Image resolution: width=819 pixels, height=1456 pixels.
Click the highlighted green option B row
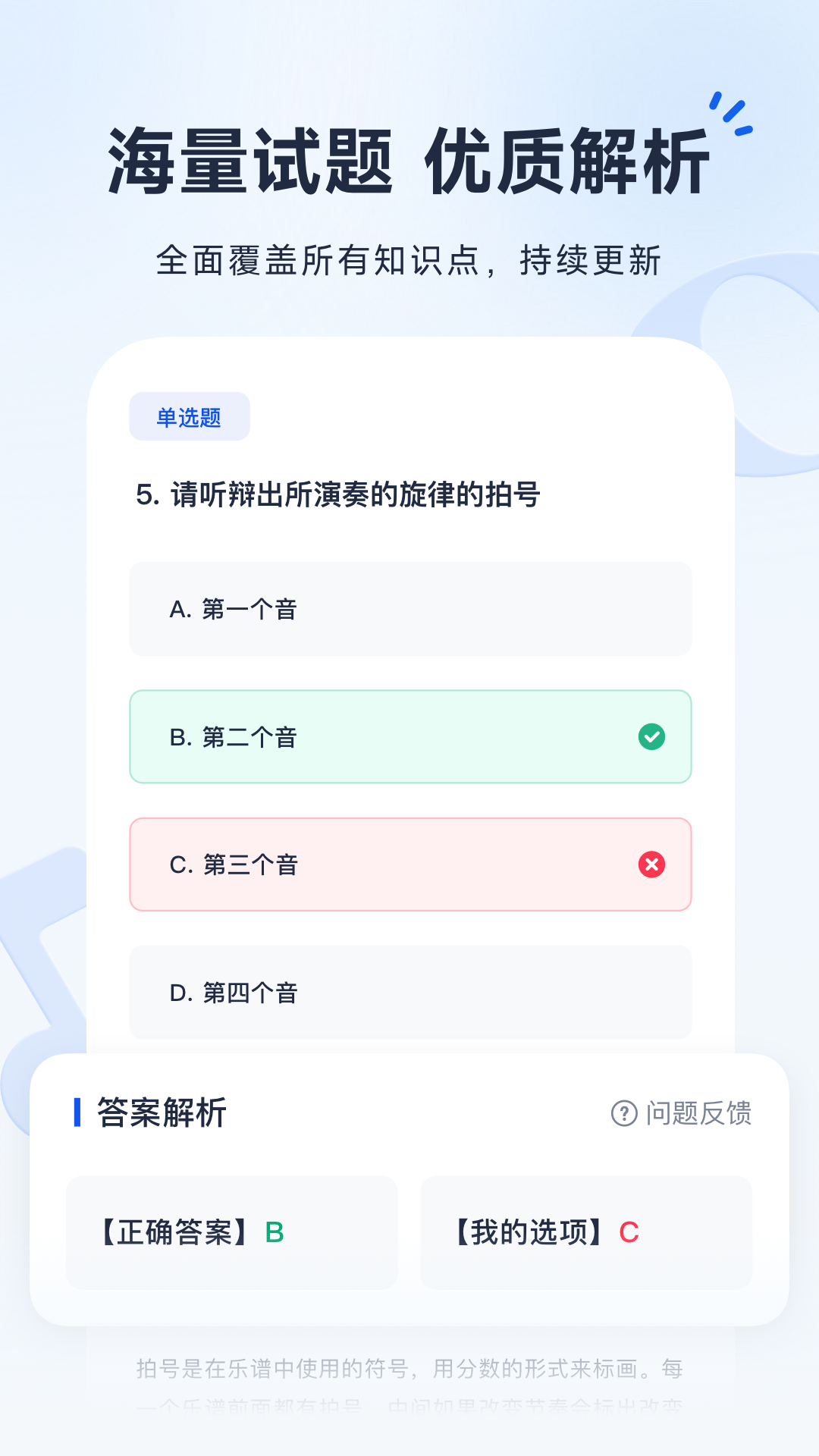409,736
